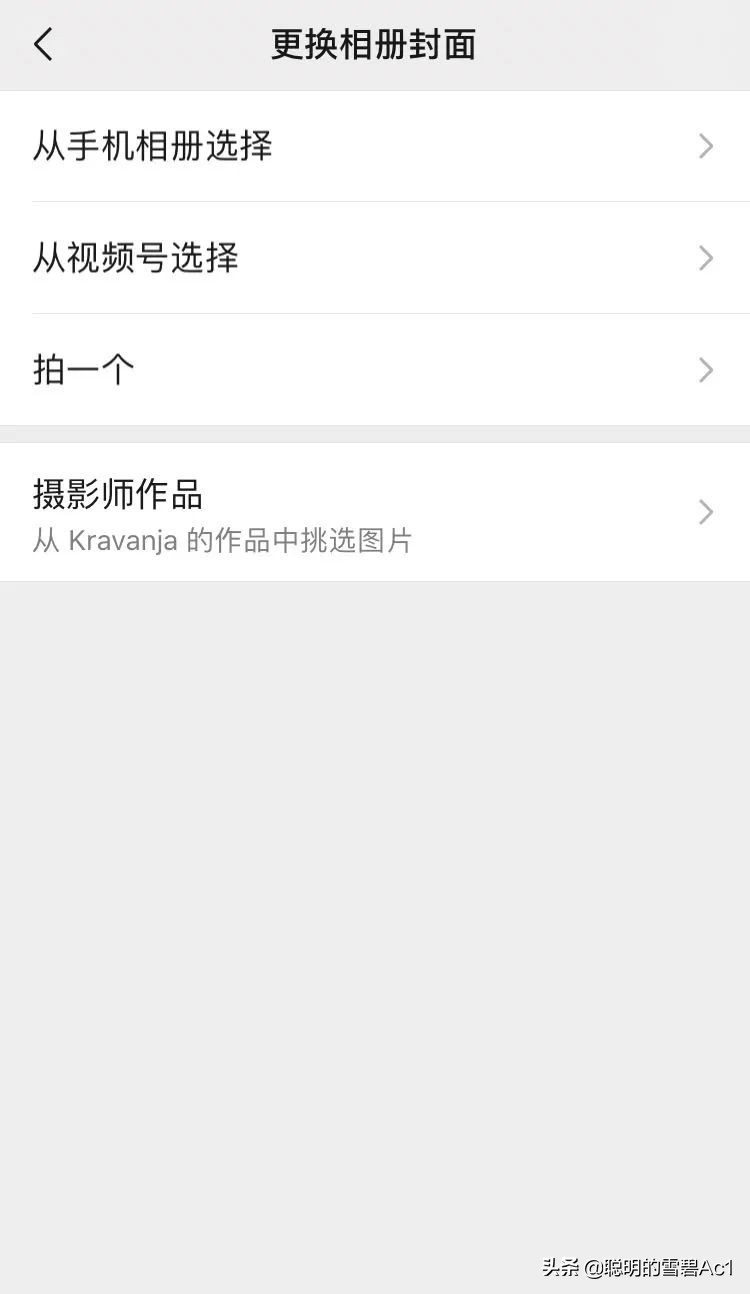Choose 从视频号选择 row
750x1294 pixels.
pyautogui.click(x=375, y=258)
